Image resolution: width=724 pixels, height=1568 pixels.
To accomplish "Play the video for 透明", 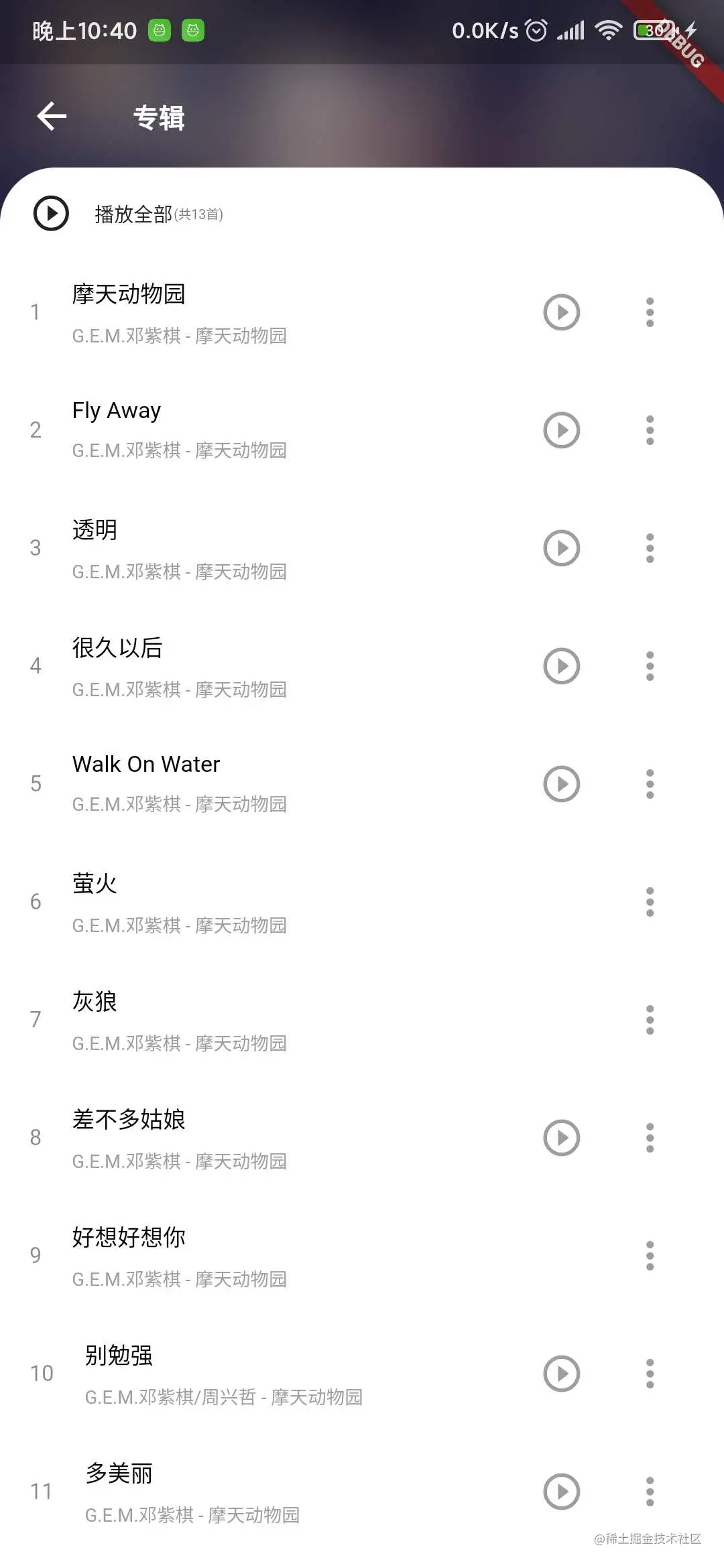I will [x=561, y=548].
